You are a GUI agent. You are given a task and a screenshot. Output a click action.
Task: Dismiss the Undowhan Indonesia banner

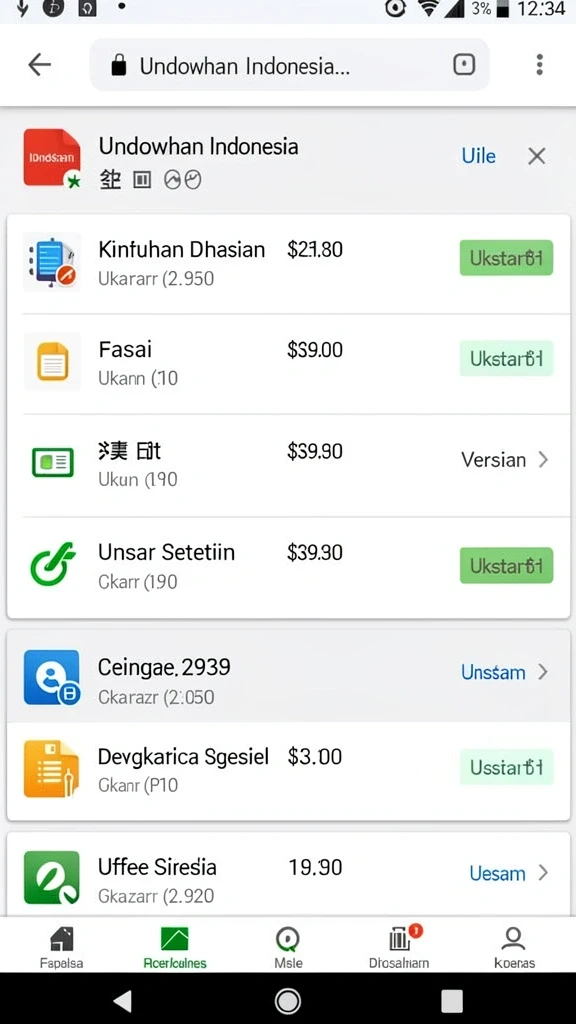coord(536,156)
